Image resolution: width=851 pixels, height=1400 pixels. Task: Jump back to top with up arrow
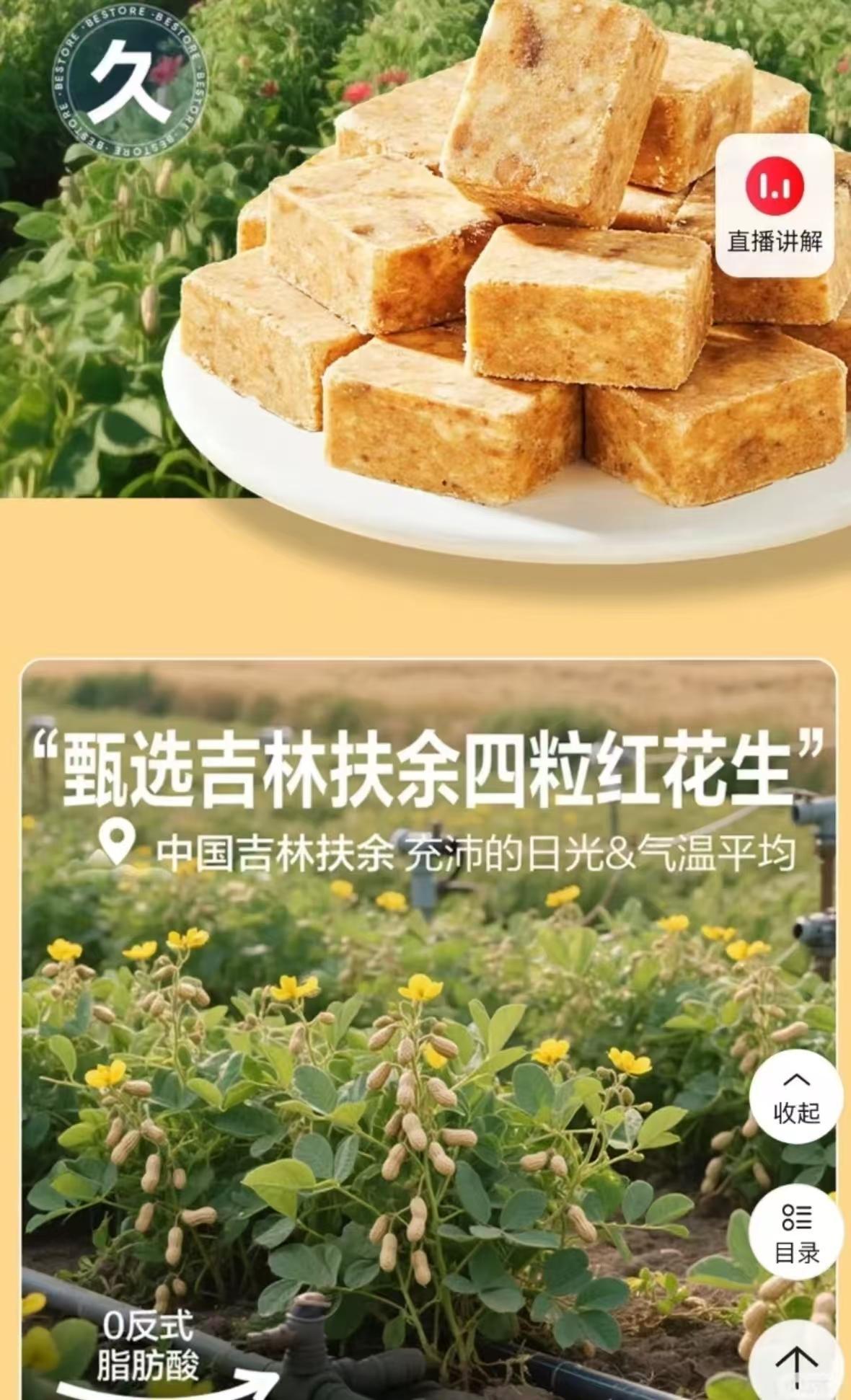[796, 1360]
